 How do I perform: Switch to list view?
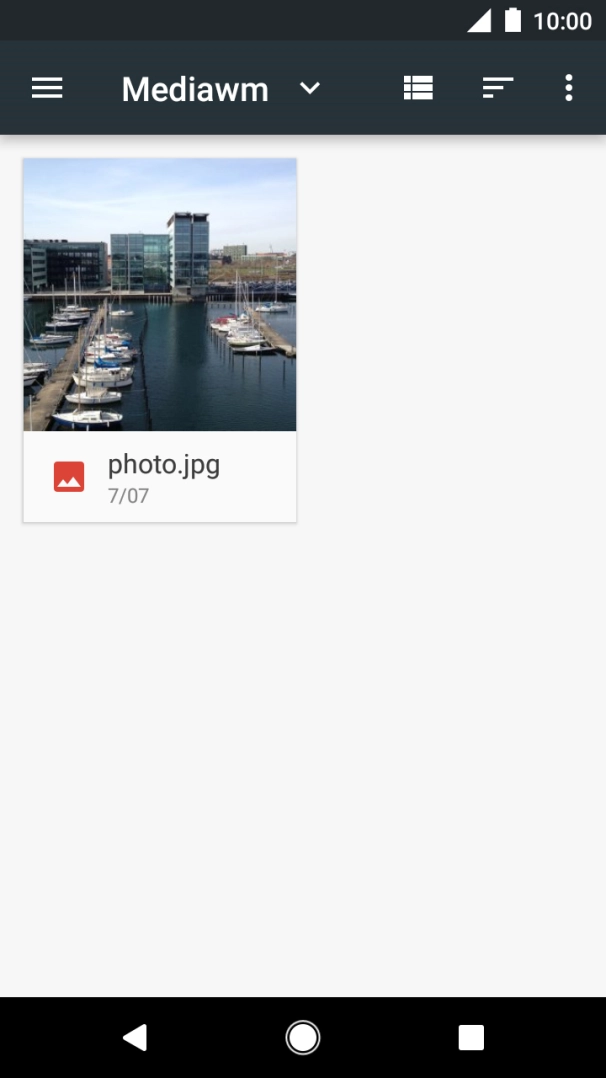tap(418, 89)
